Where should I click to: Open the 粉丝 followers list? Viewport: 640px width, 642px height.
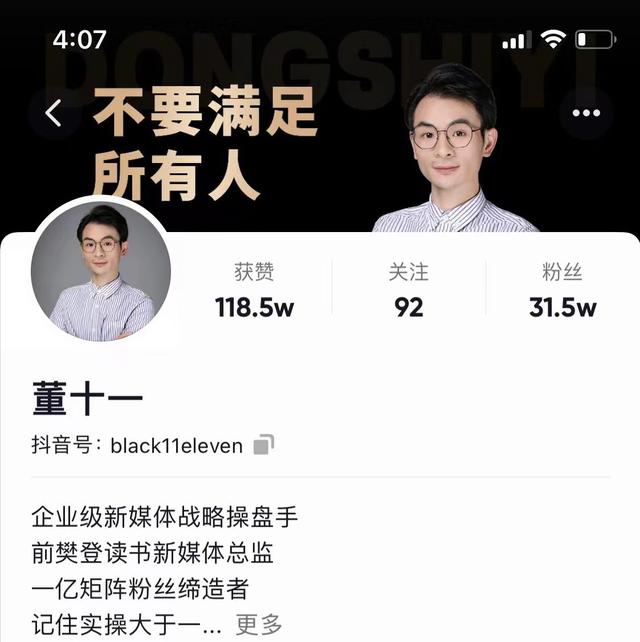click(x=562, y=291)
